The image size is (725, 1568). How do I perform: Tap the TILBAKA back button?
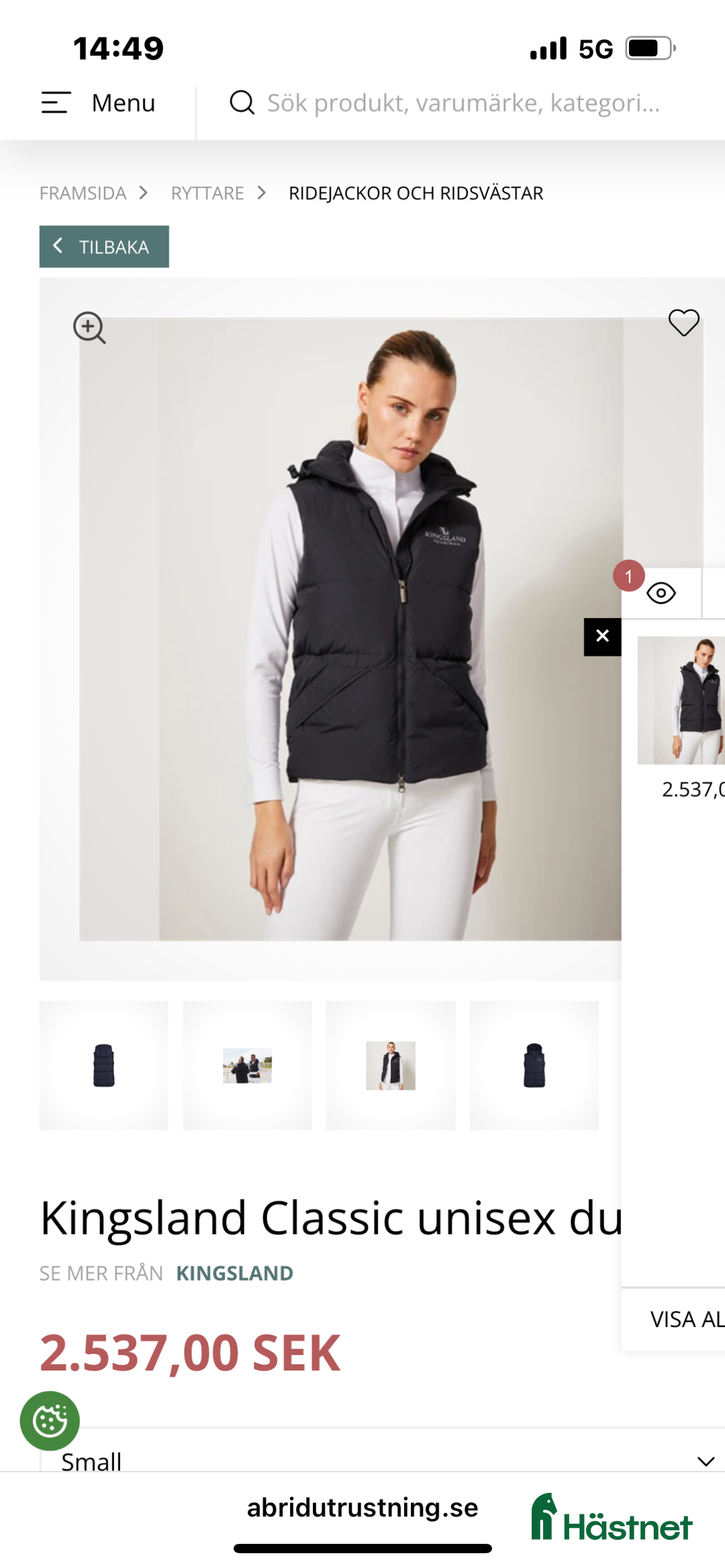coord(104,247)
